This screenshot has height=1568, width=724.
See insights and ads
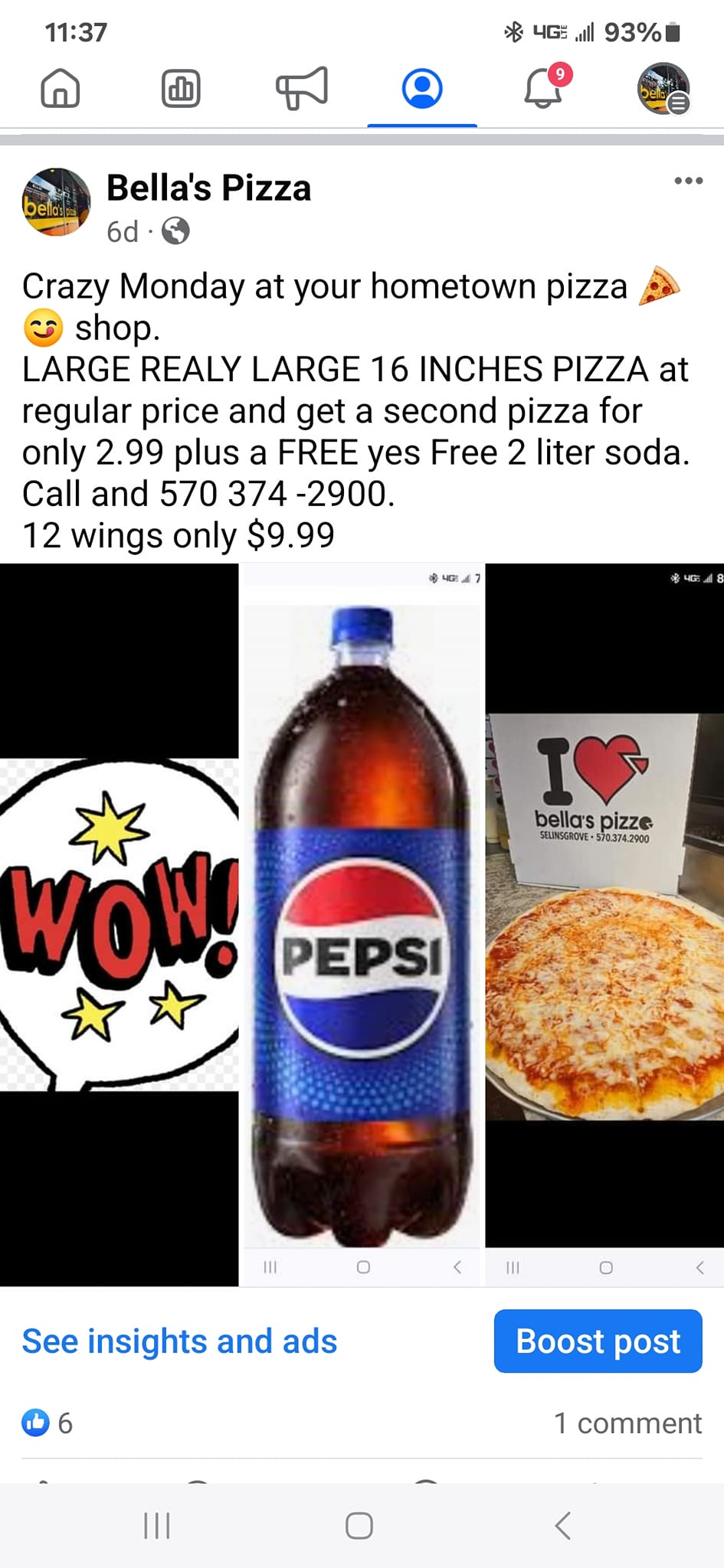point(179,1341)
